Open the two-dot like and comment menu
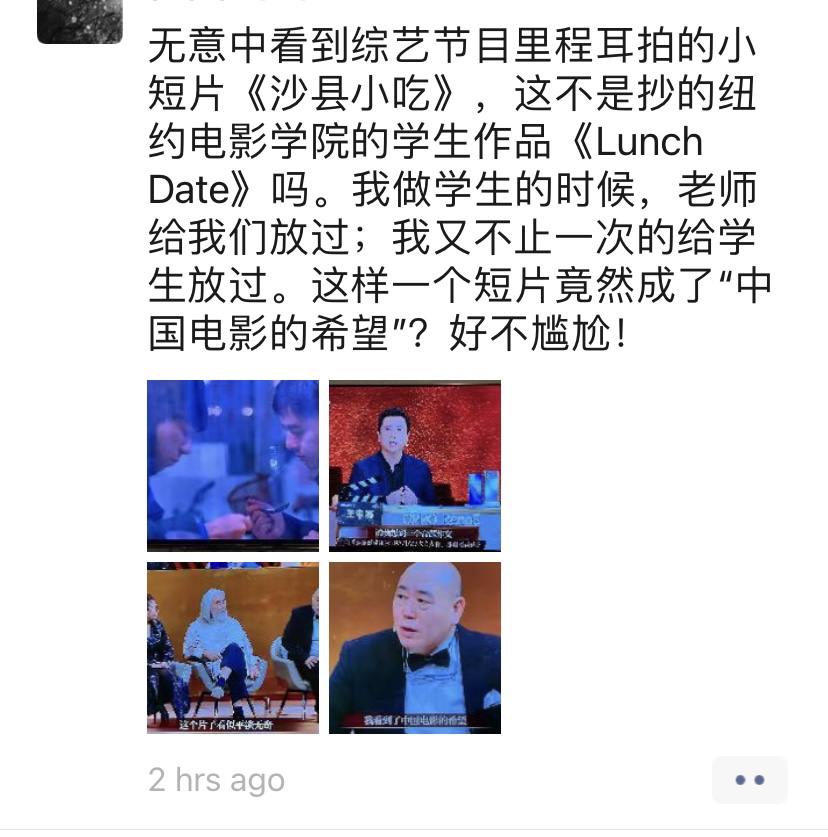Viewport: 828px width, 837px height. click(749, 780)
